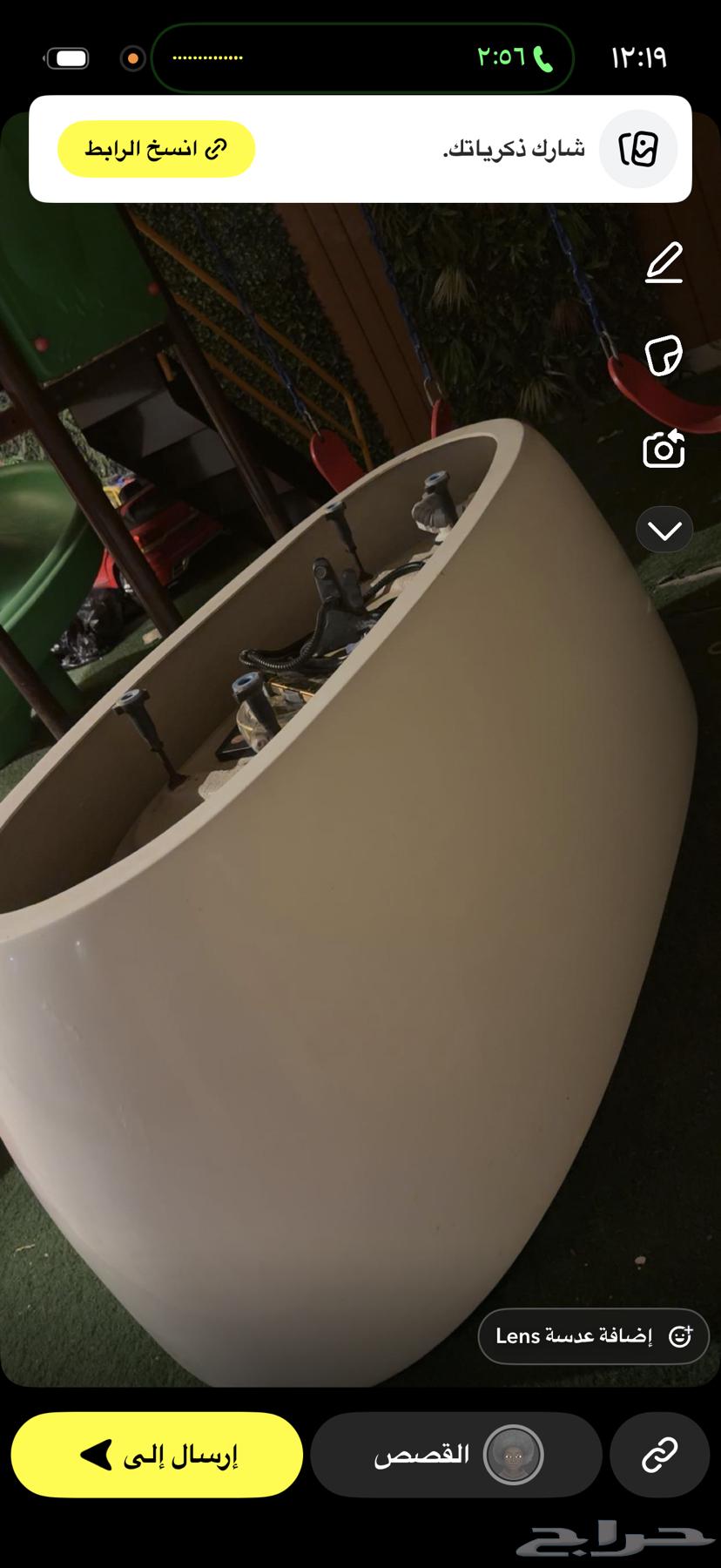Tap the camera remix icon
This screenshot has height=1568, width=721.
click(x=664, y=449)
